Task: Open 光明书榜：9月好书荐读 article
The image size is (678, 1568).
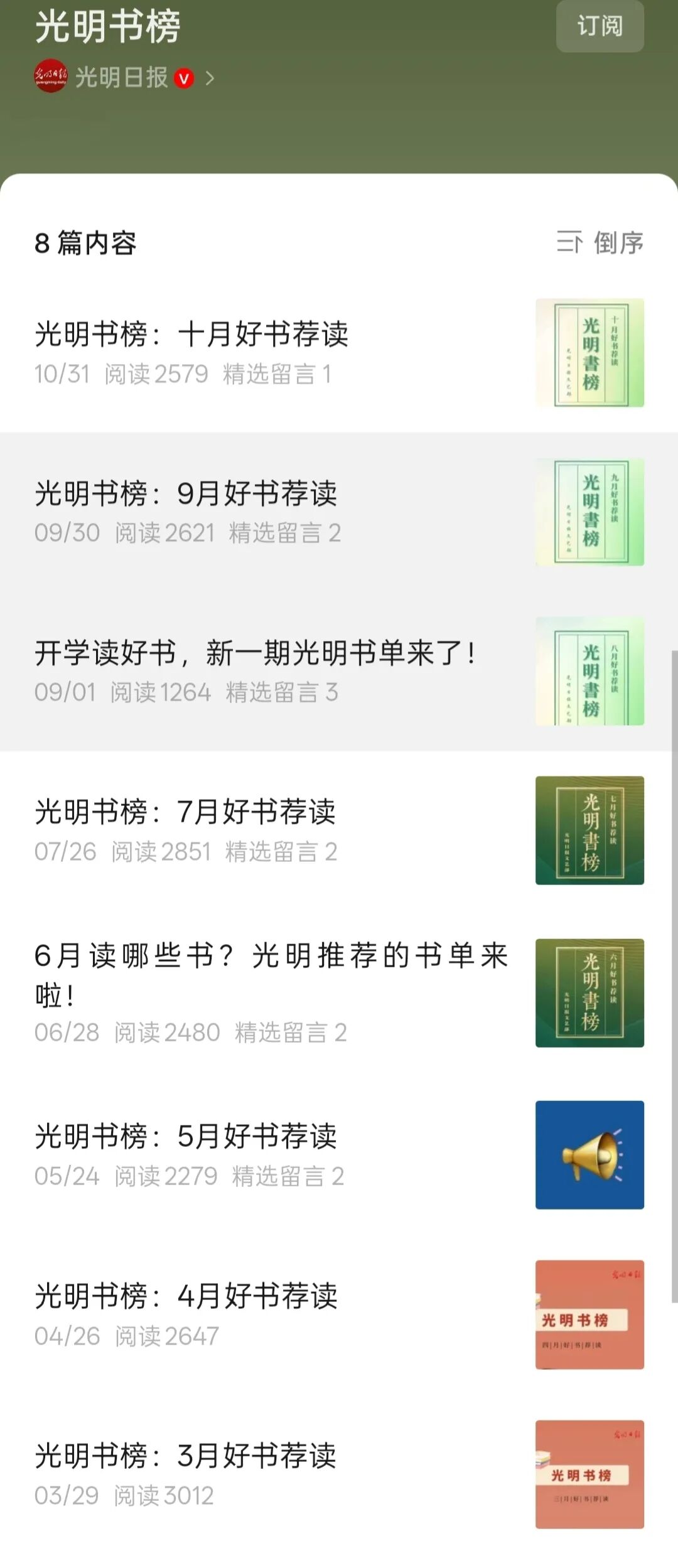Action: point(186,493)
